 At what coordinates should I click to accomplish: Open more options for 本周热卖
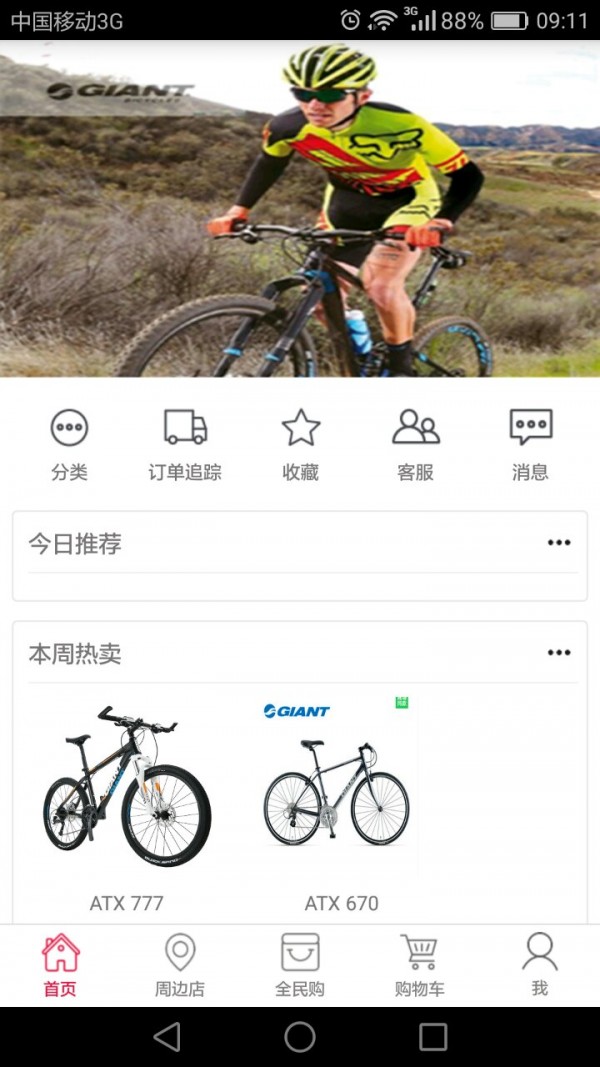pos(558,653)
